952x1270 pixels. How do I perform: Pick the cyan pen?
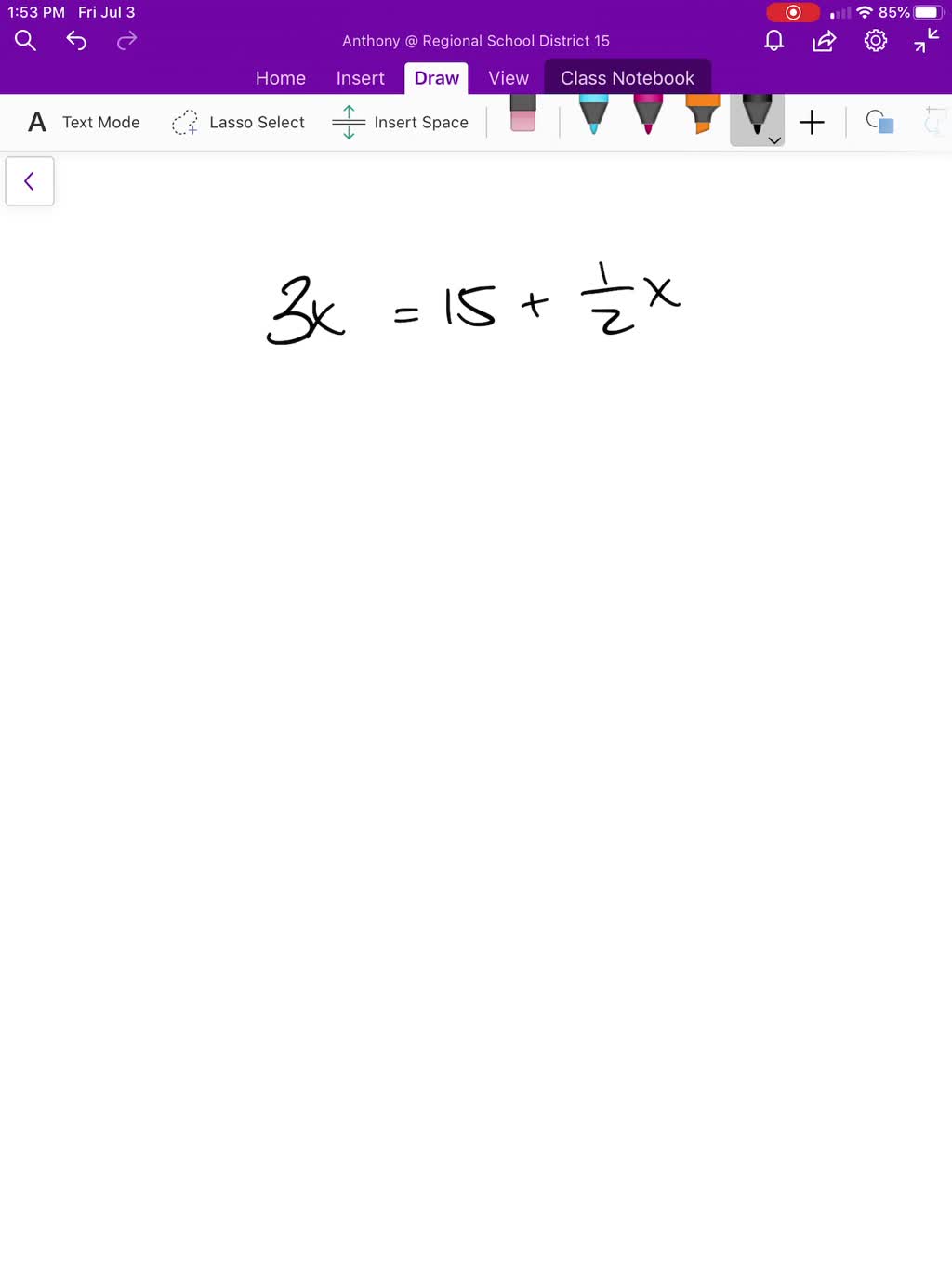(x=593, y=117)
